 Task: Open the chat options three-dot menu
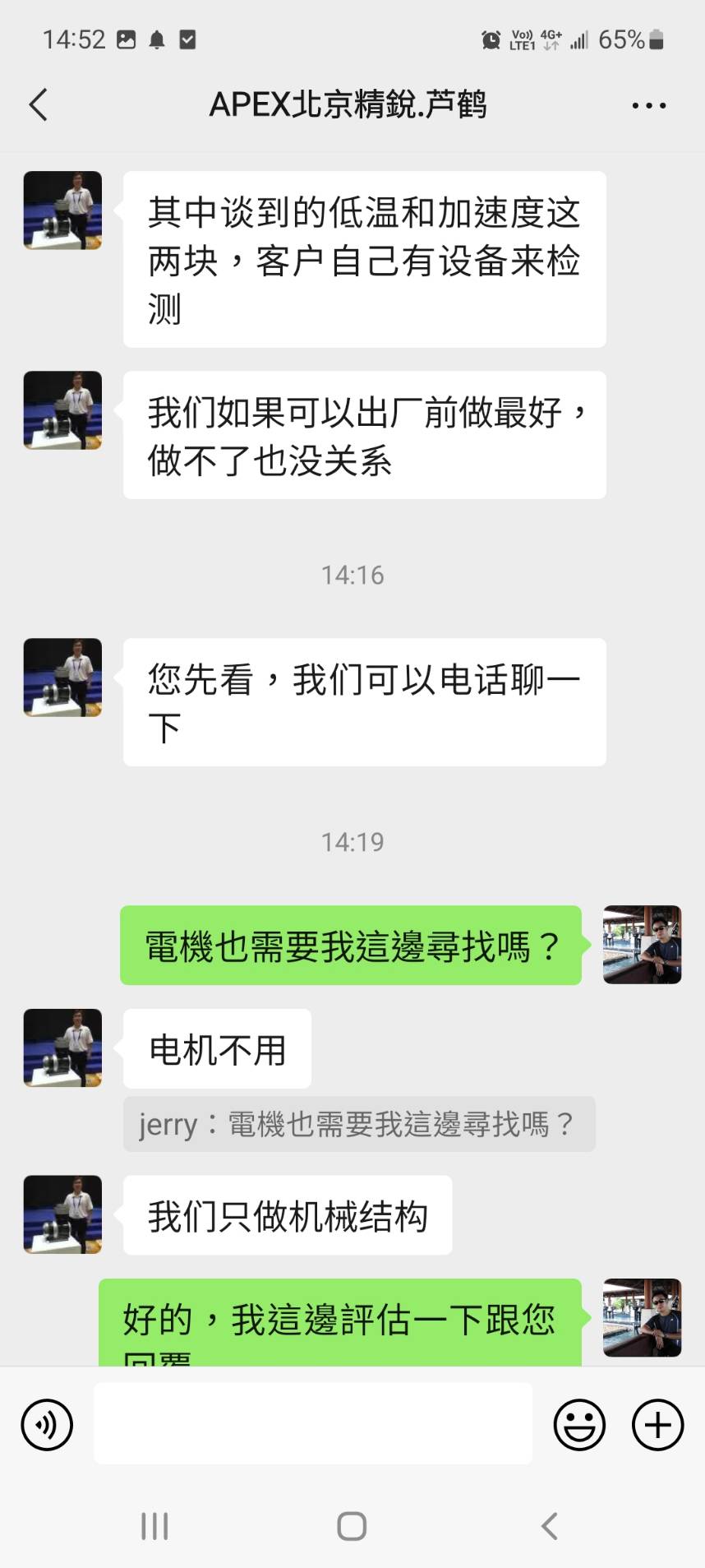pos(648,105)
